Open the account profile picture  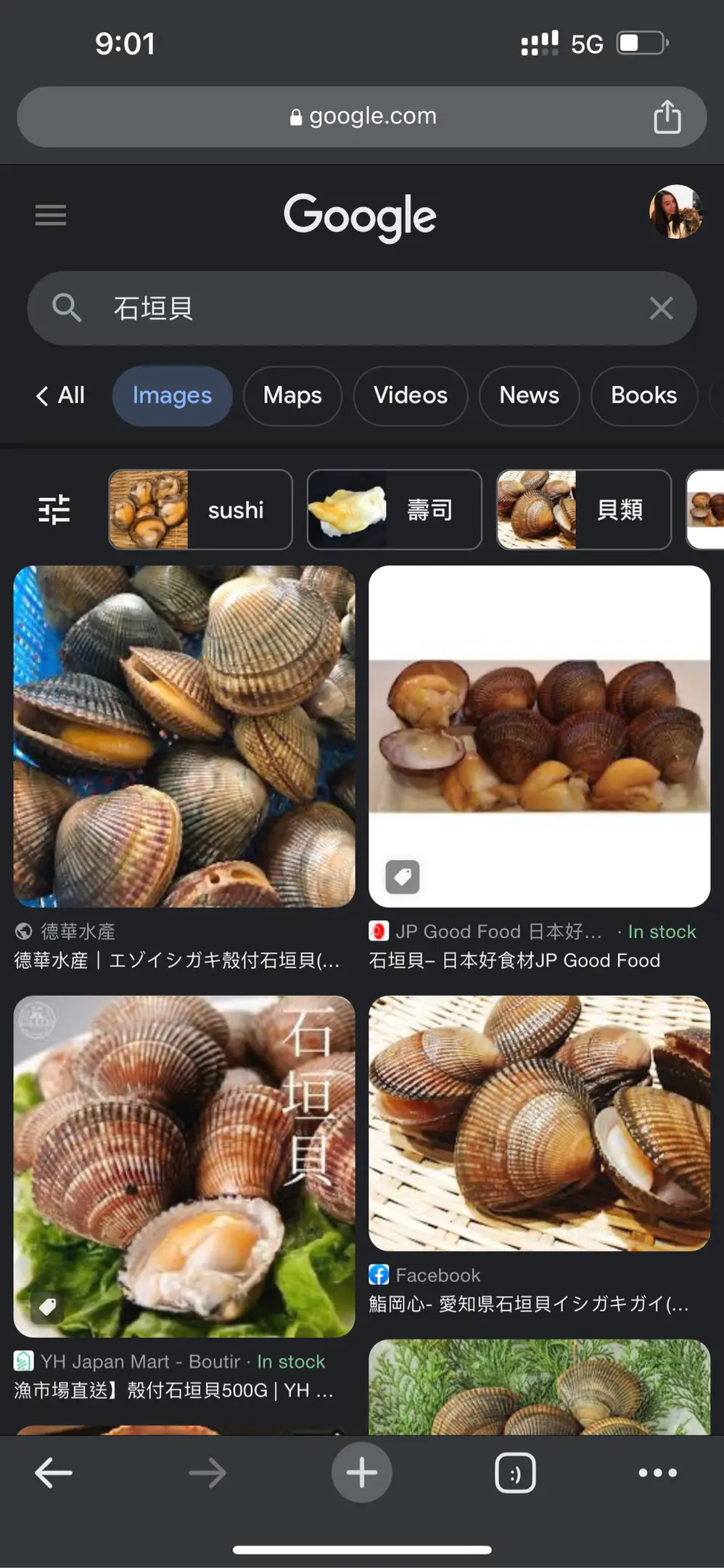point(675,212)
